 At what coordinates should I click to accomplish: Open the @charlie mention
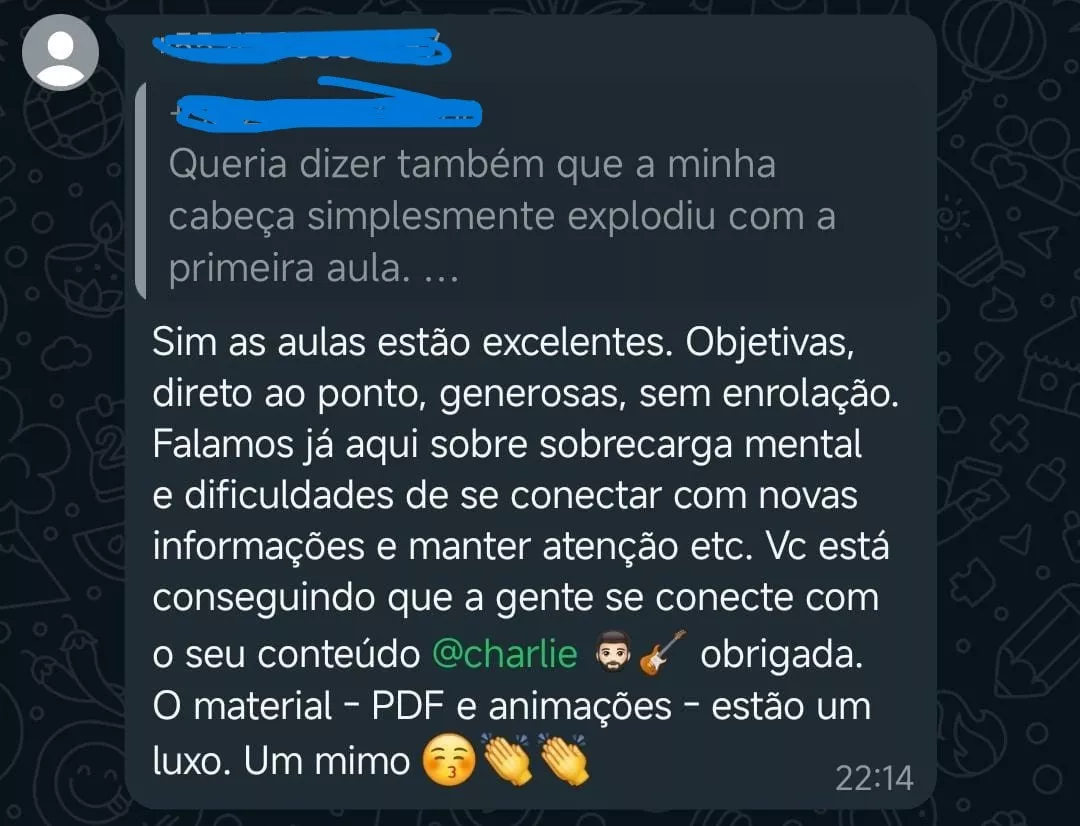click(505, 653)
